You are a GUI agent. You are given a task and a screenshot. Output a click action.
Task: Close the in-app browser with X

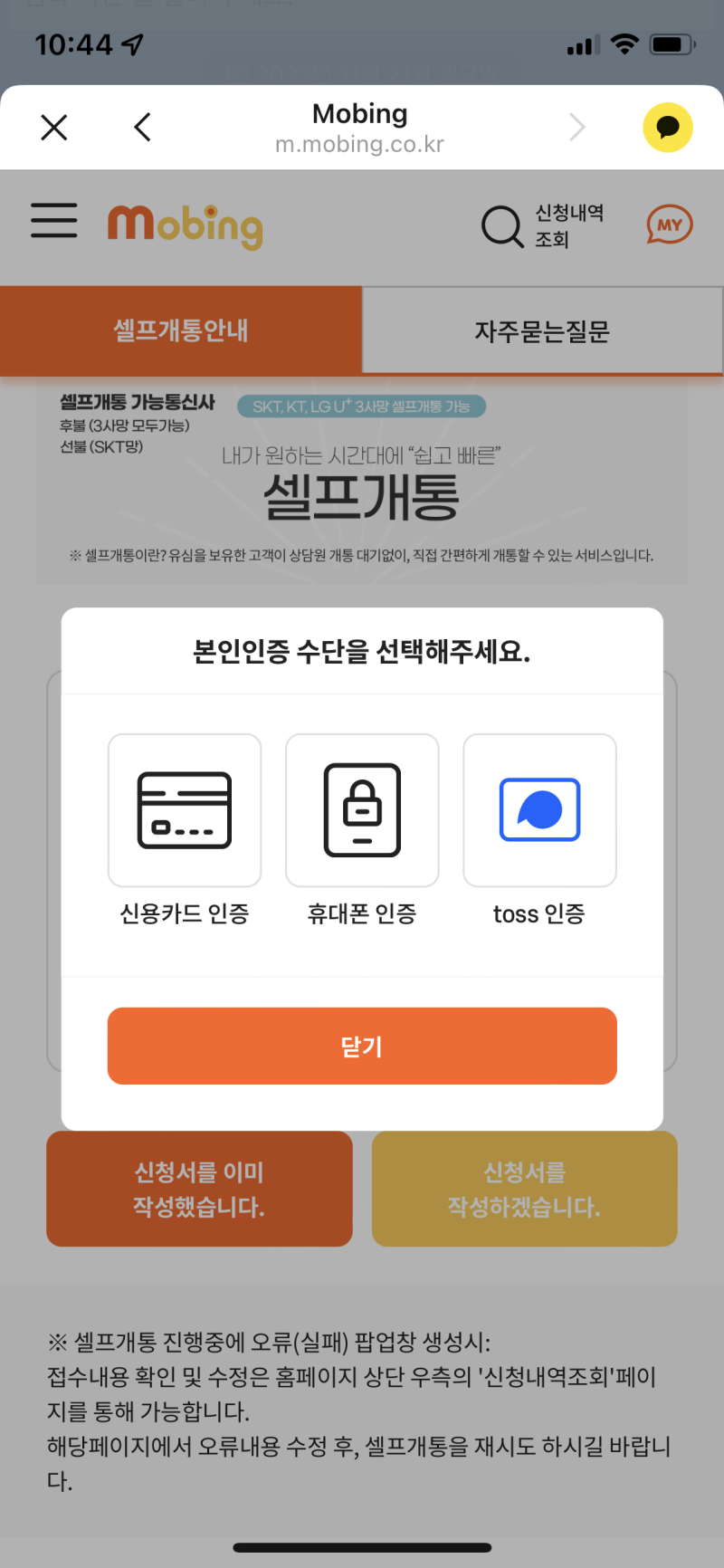[x=54, y=128]
